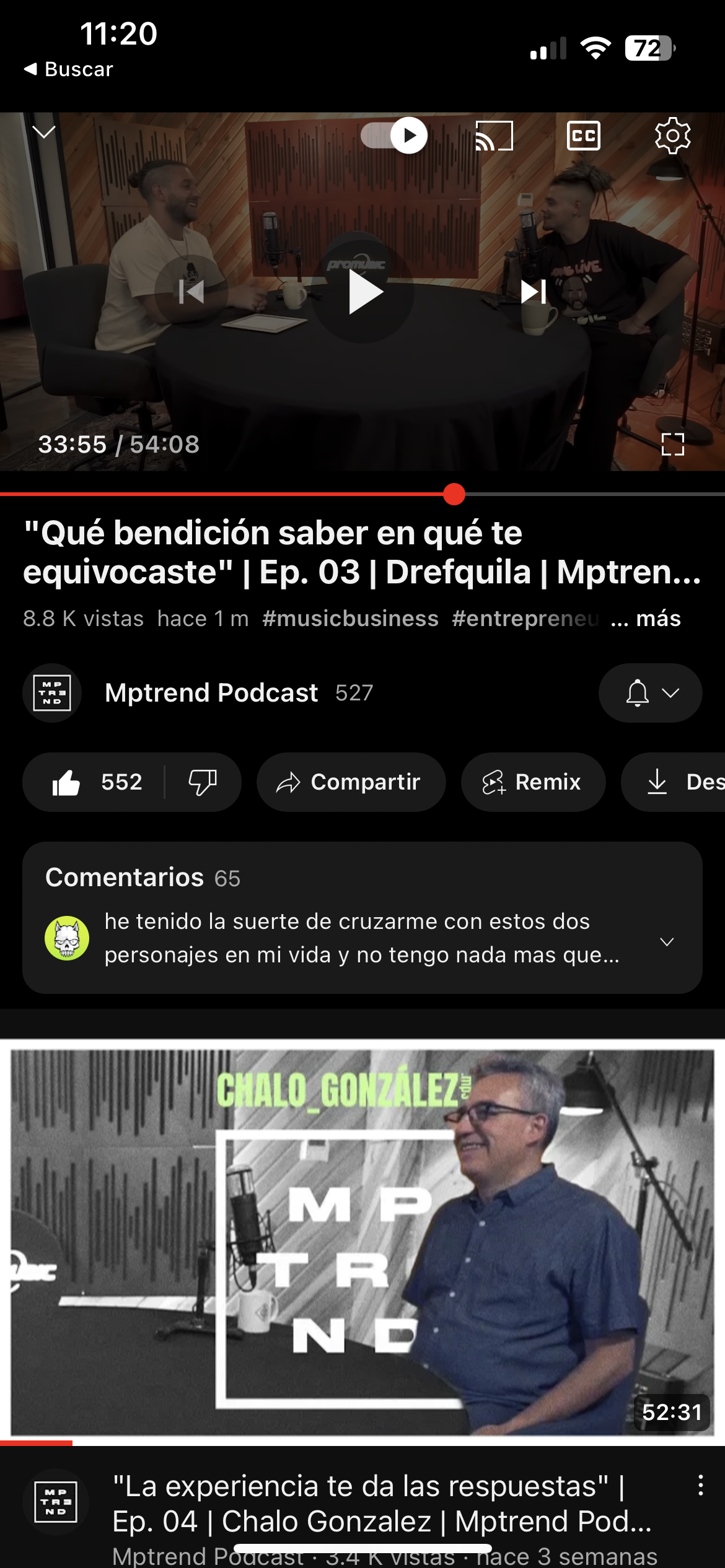
Task: Play the paused video
Action: (363, 292)
